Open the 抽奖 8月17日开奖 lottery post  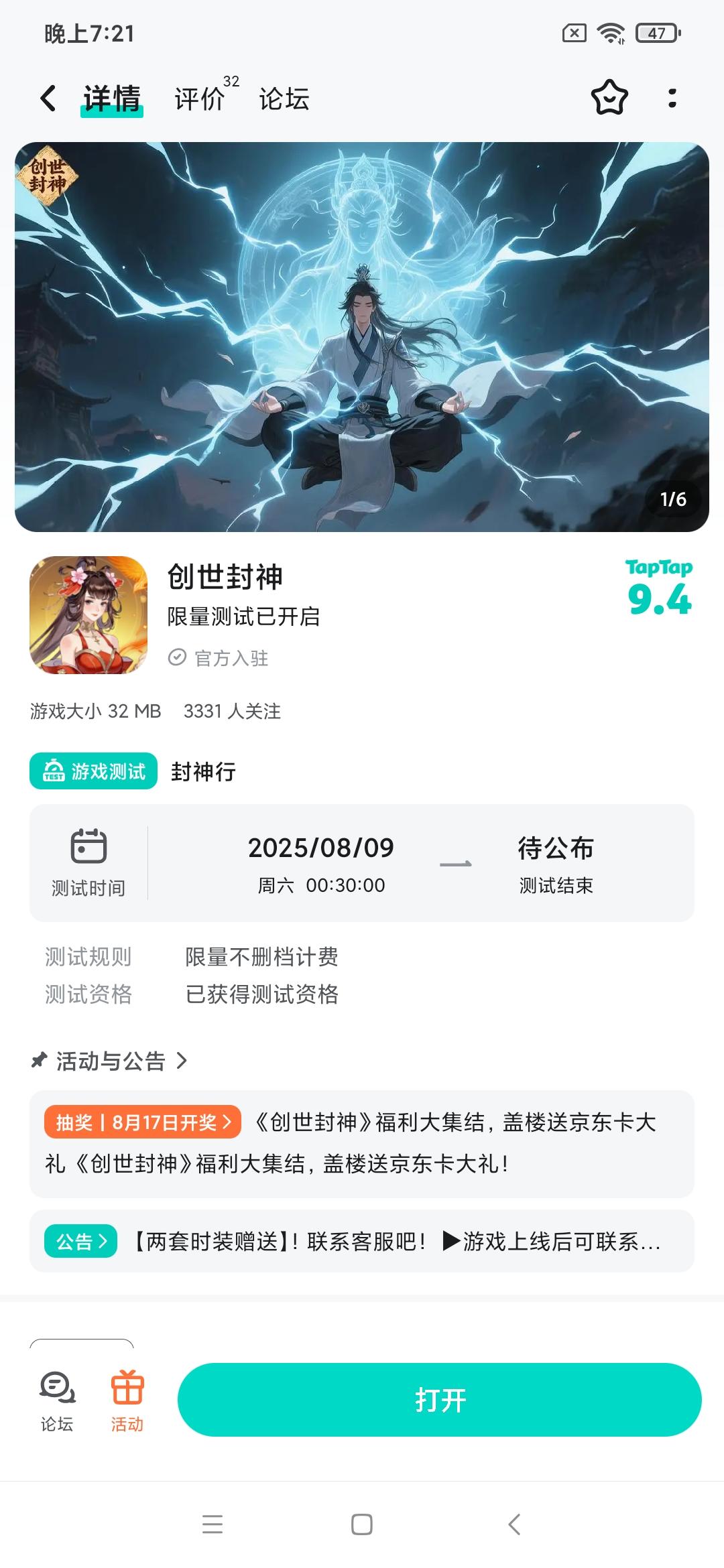[362, 1144]
